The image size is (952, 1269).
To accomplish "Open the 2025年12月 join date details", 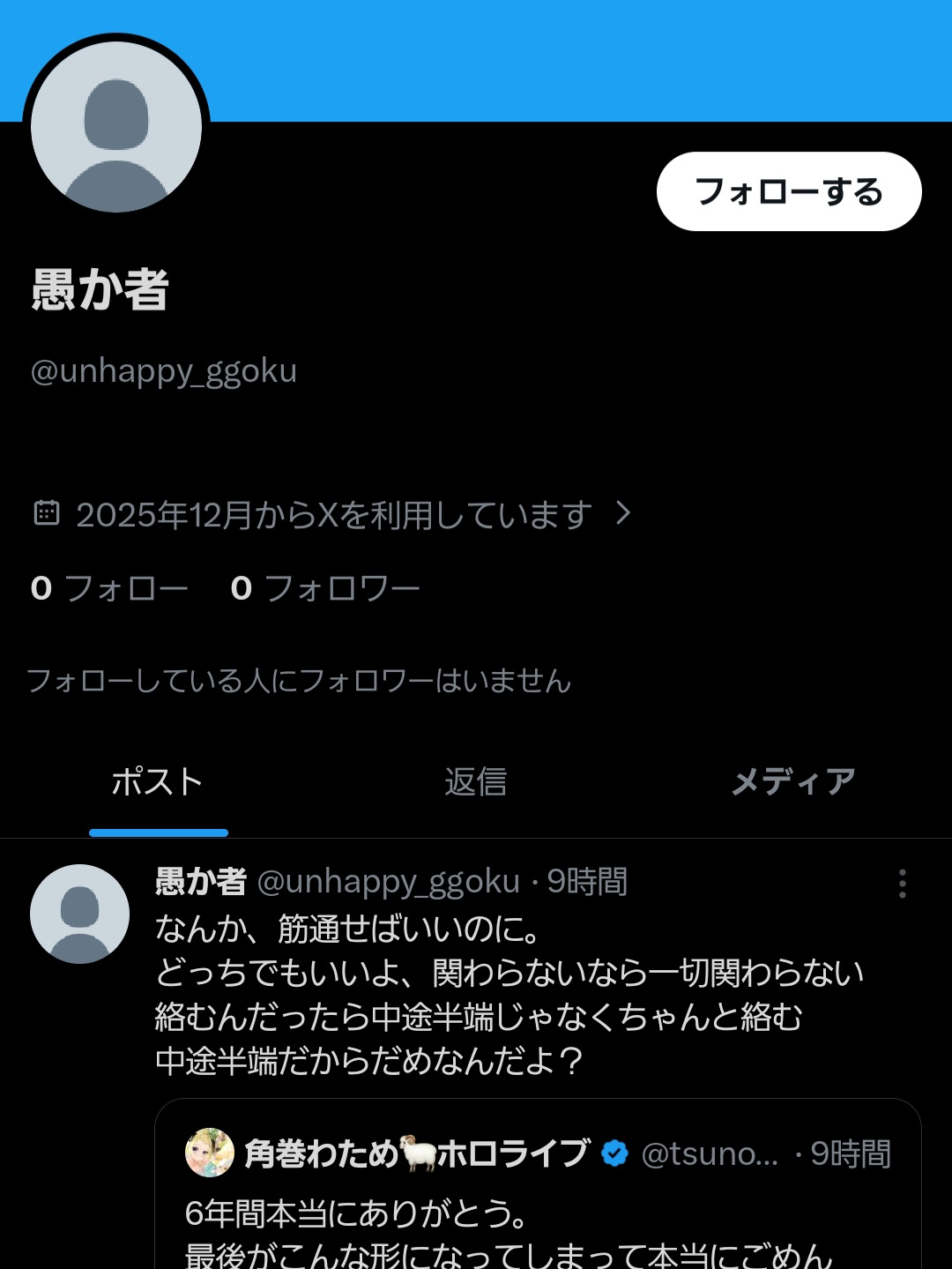I will click(333, 514).
